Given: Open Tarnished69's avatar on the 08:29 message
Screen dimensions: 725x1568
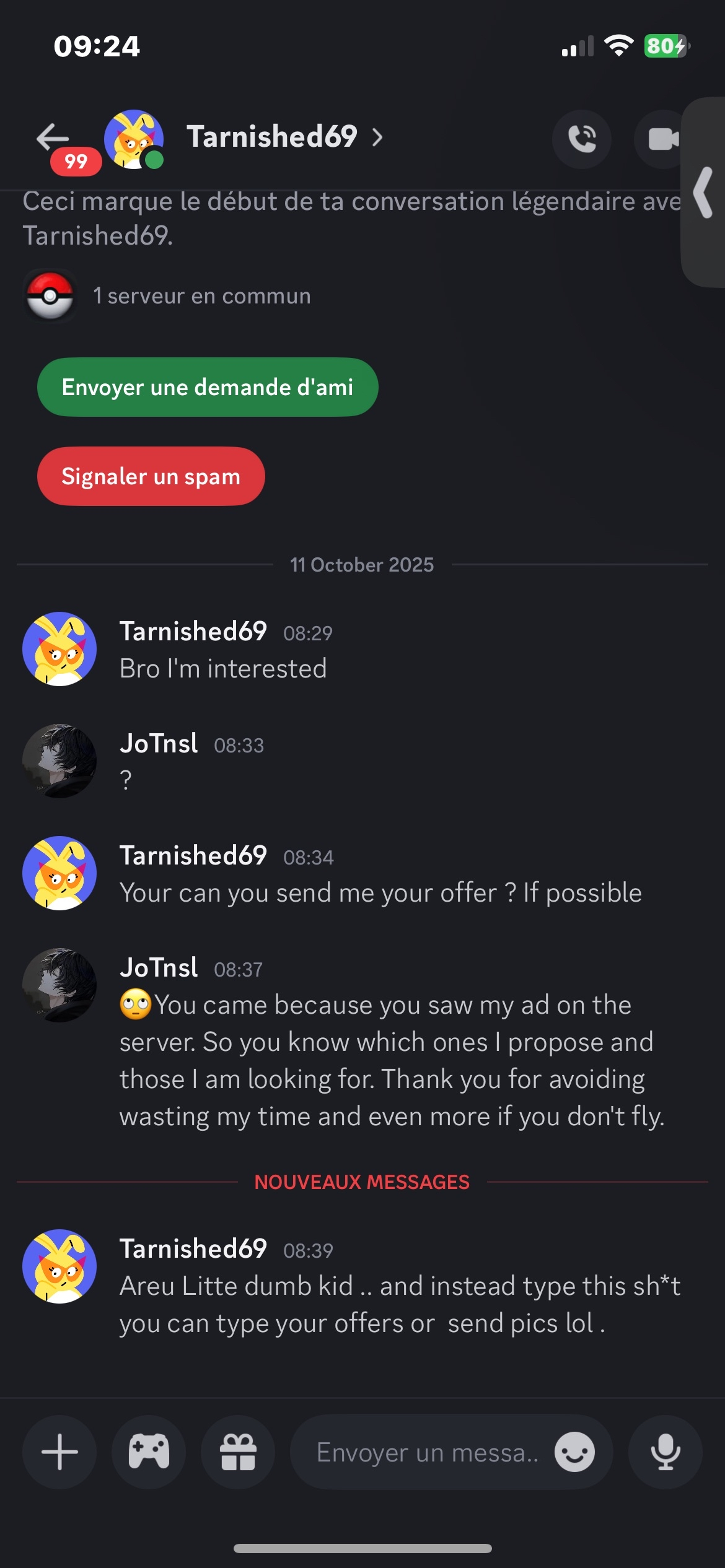Looking at the screenshot, I should click(x=59, y=648).
